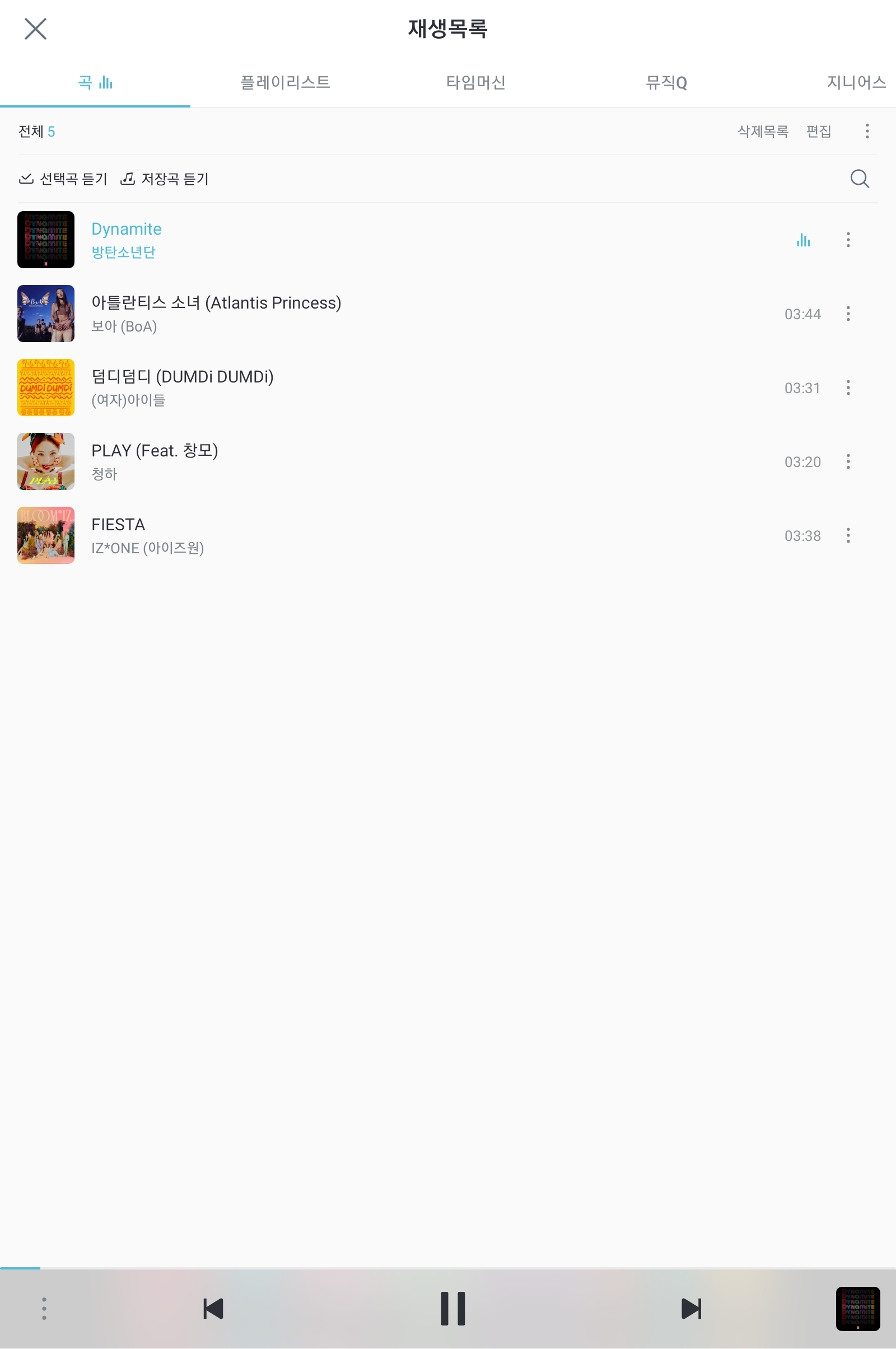
Task: Open the Dynamite album art in player
Action: point(857,1309)
